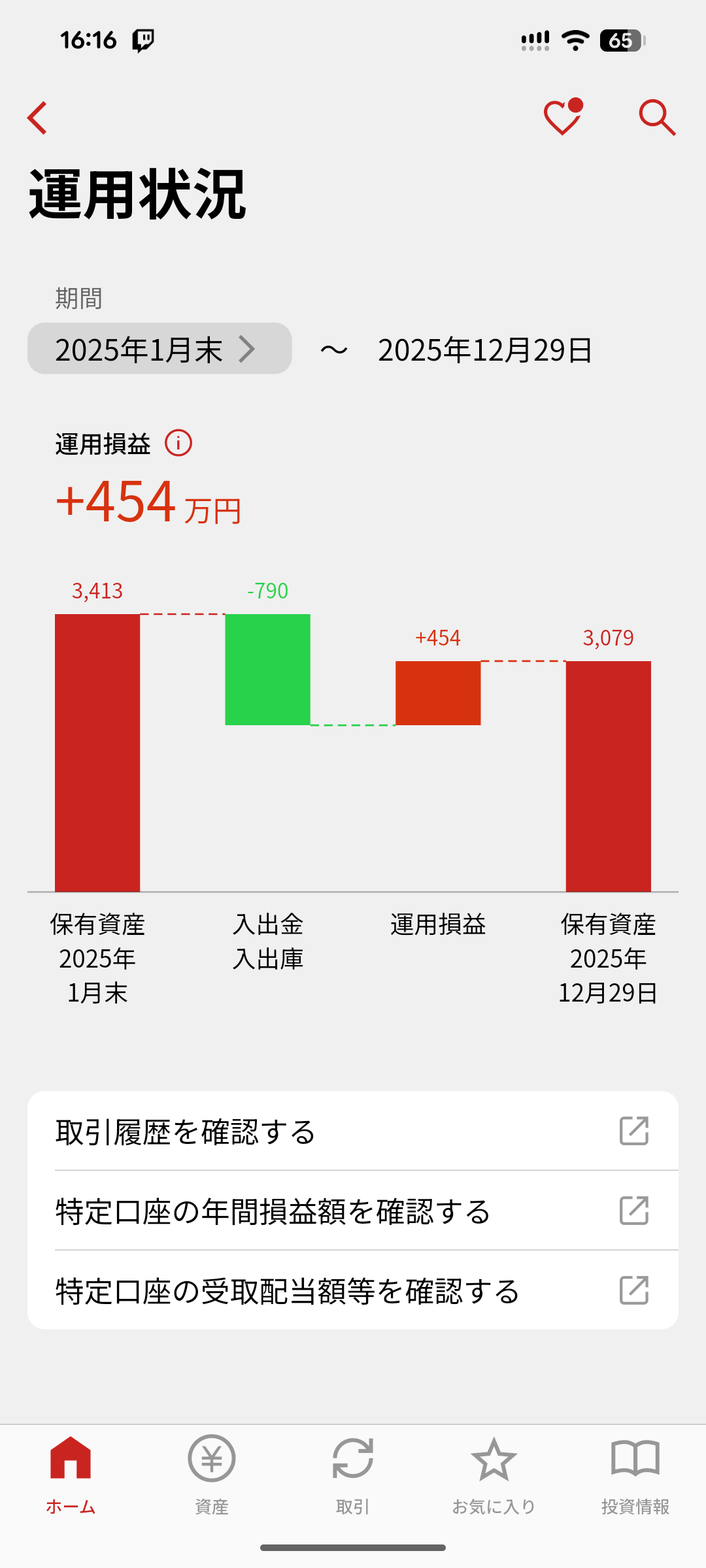
Task: Open the search magnifier
Action: pyautogui.click(x=656, y=118)
